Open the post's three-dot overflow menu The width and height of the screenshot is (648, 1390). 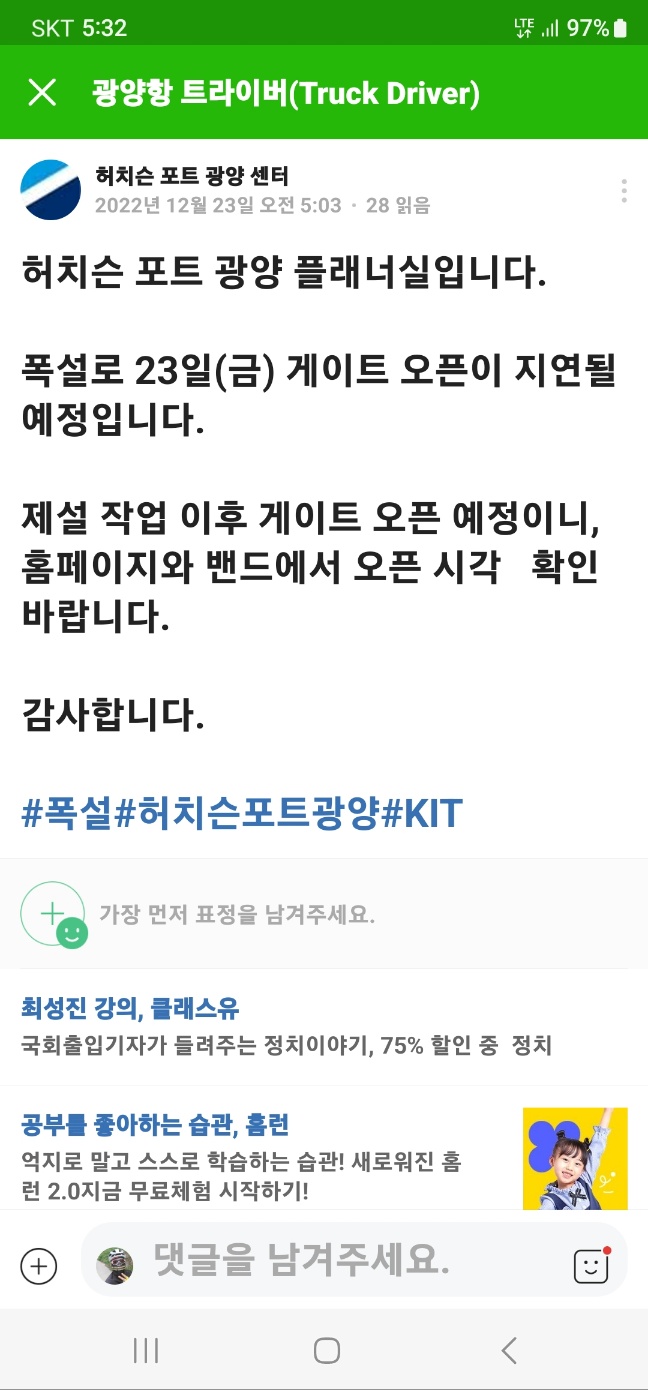click(x=624, y=190)
